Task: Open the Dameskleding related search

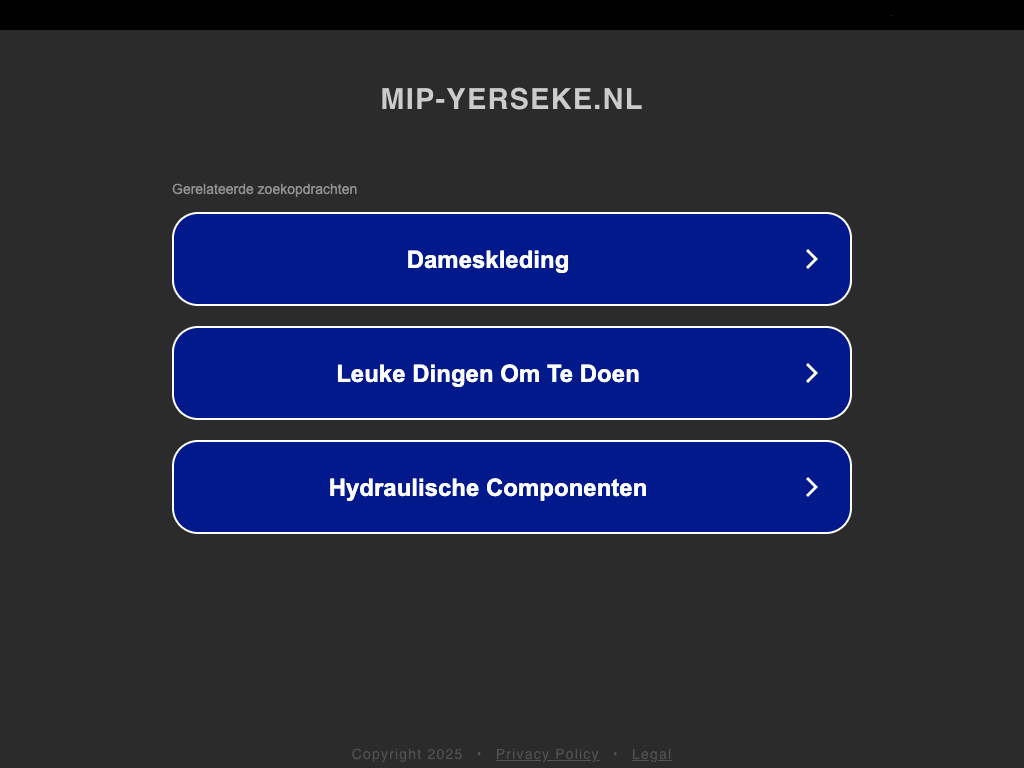Action: (511, 259)
